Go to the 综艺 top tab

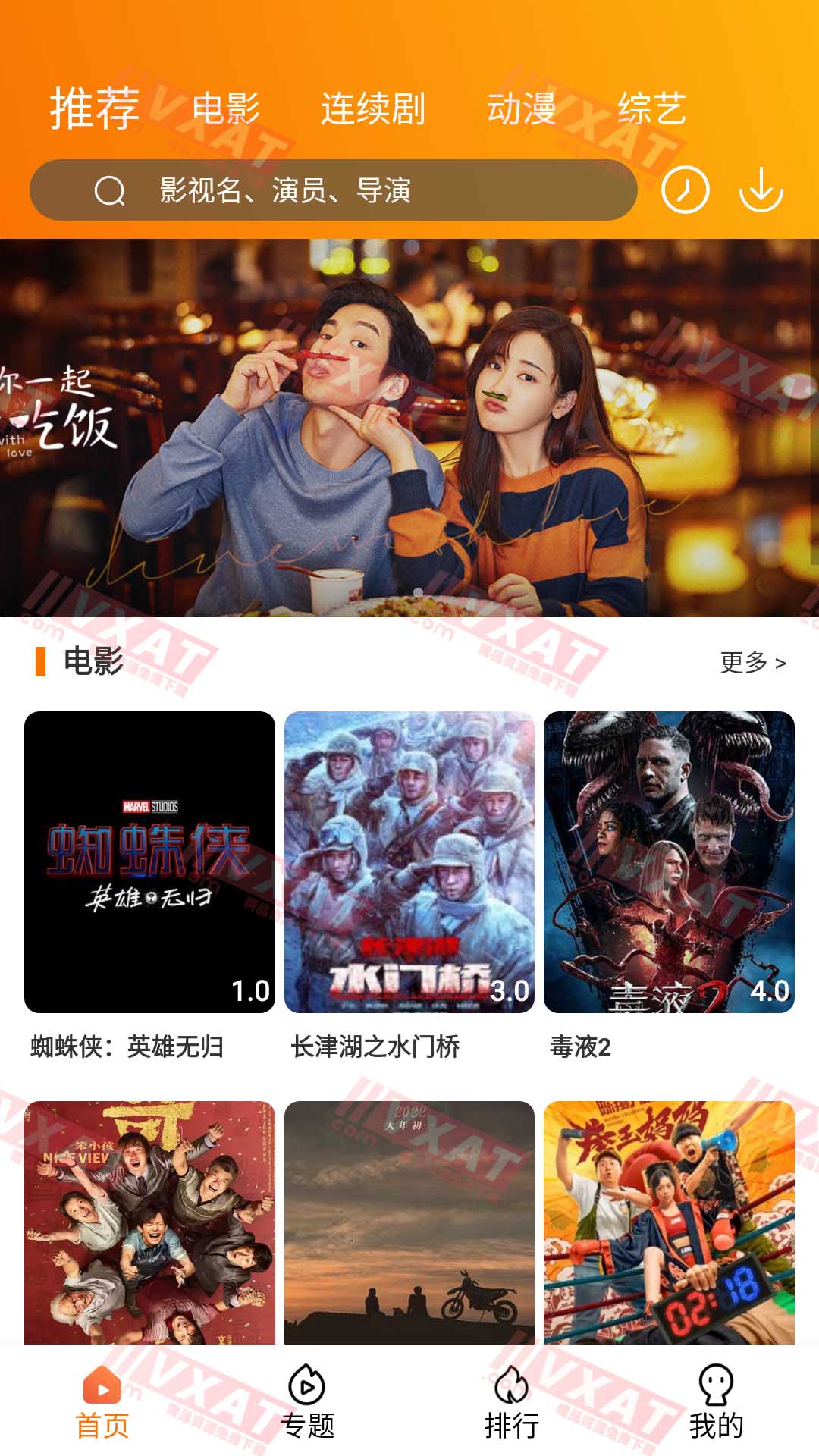651,108
